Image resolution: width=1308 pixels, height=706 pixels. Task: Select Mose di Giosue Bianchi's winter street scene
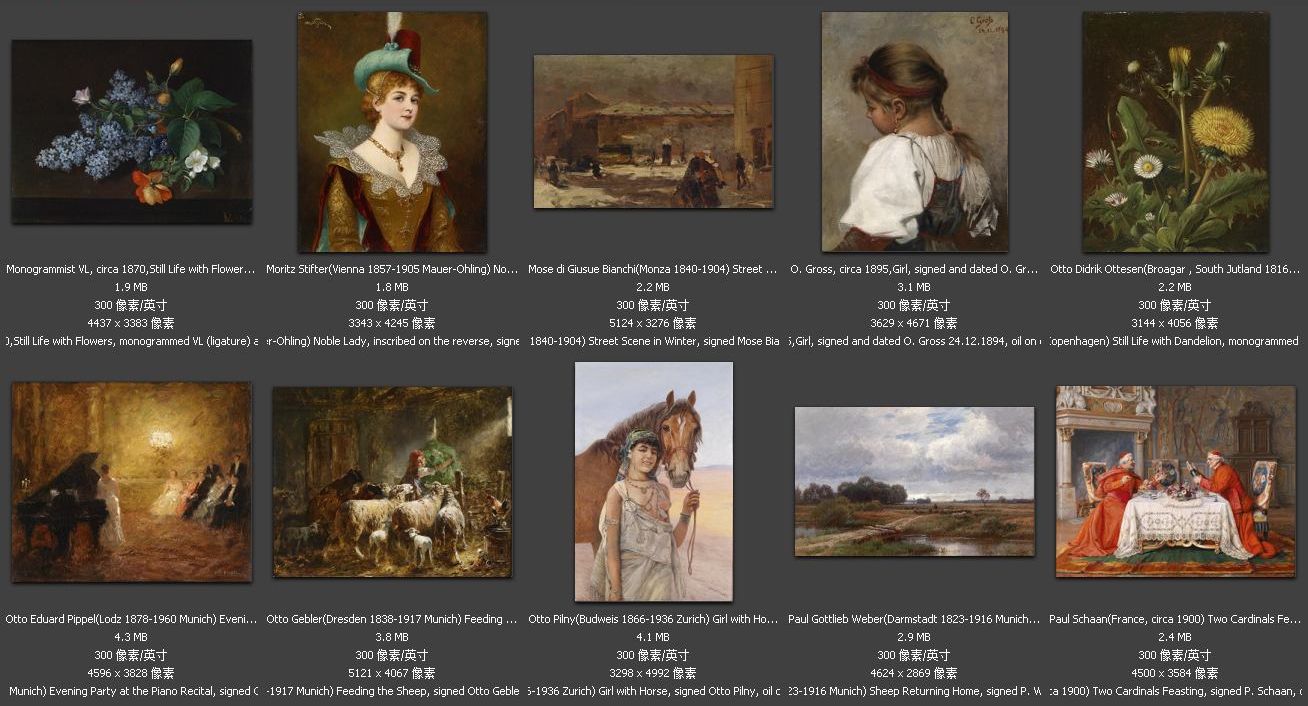[x=653, y=131]
